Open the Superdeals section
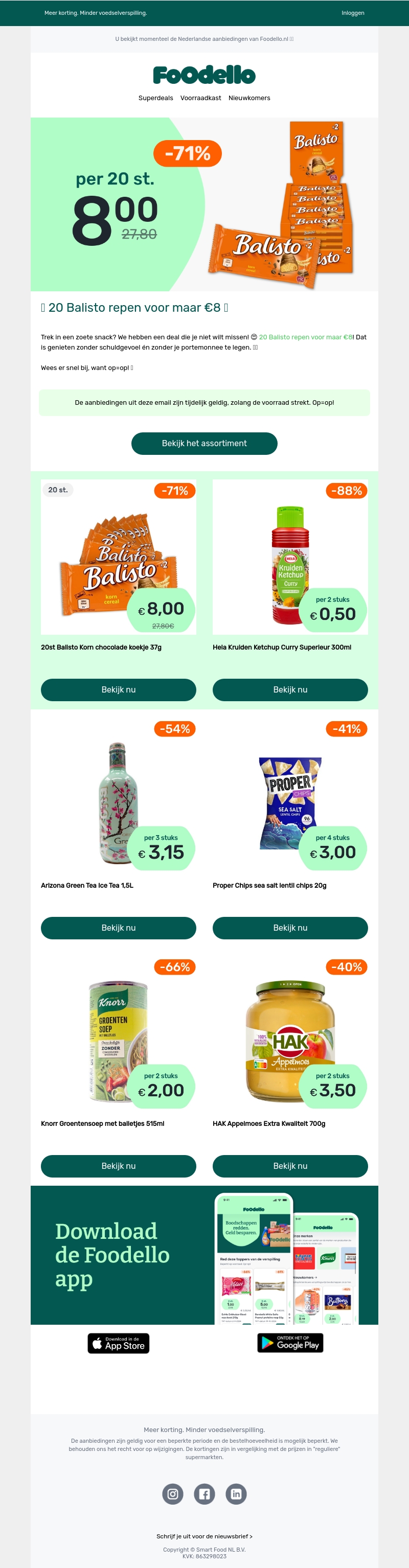 tap(155, 98)
